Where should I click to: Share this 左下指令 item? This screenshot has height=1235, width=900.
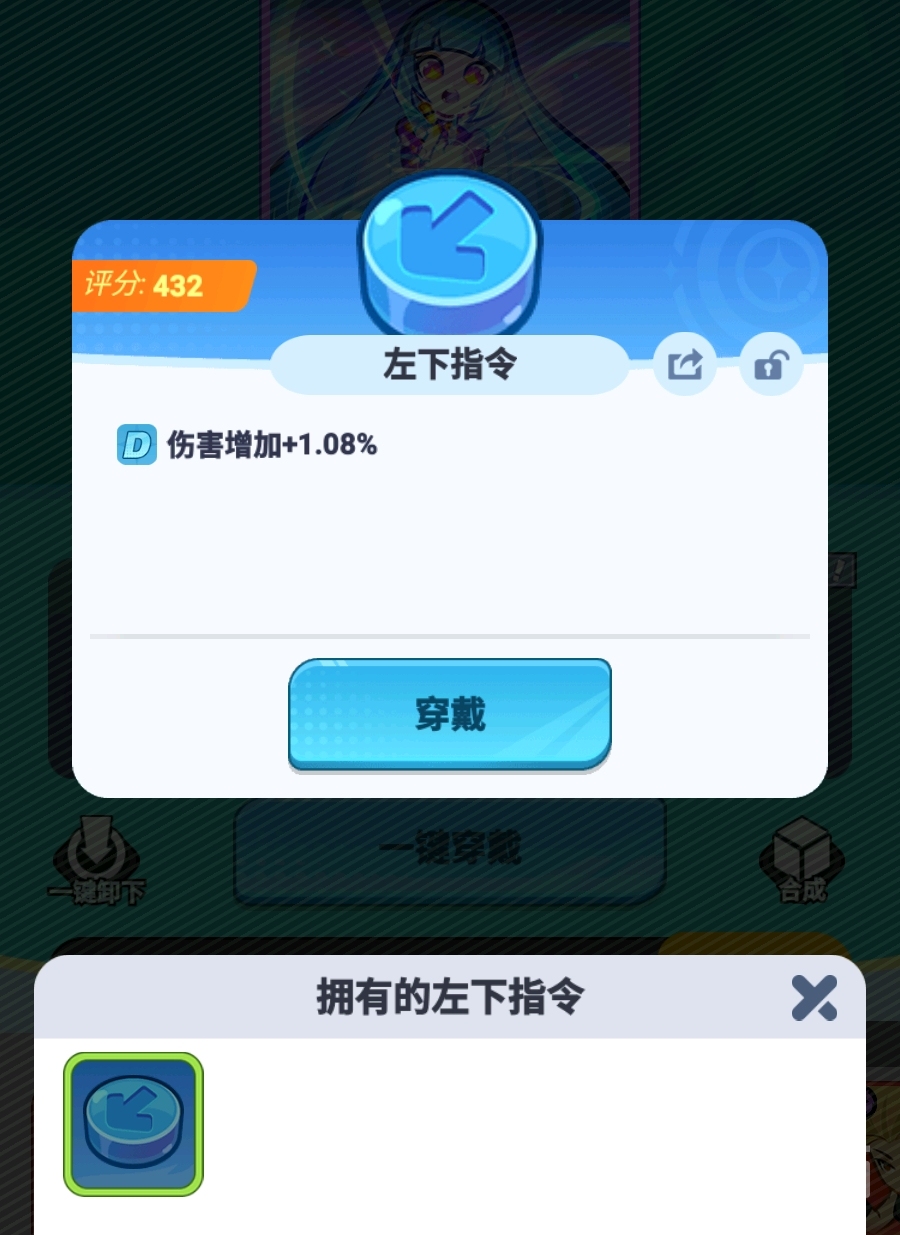[685, 366]
